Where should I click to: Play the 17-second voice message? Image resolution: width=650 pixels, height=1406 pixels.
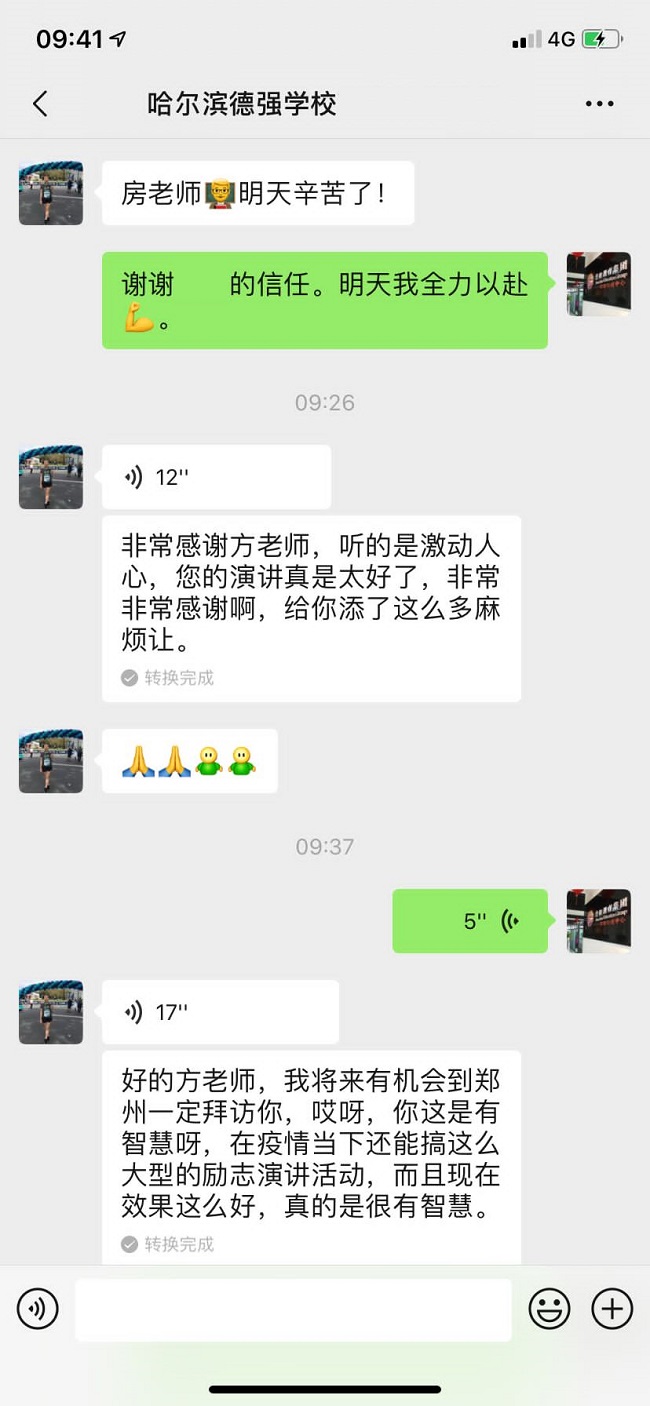220,1012
